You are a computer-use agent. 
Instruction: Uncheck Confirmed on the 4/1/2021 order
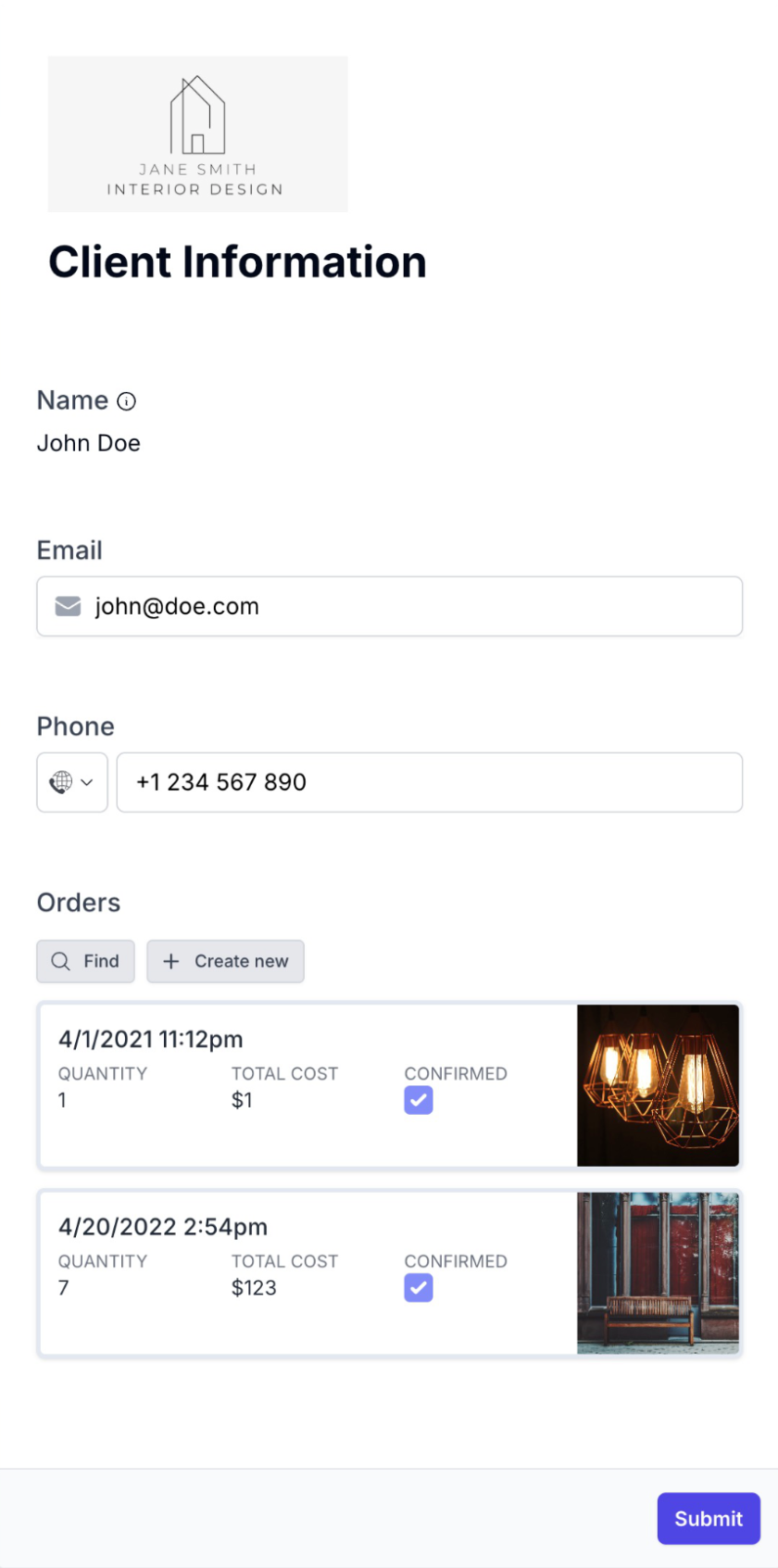(419, 1100)
